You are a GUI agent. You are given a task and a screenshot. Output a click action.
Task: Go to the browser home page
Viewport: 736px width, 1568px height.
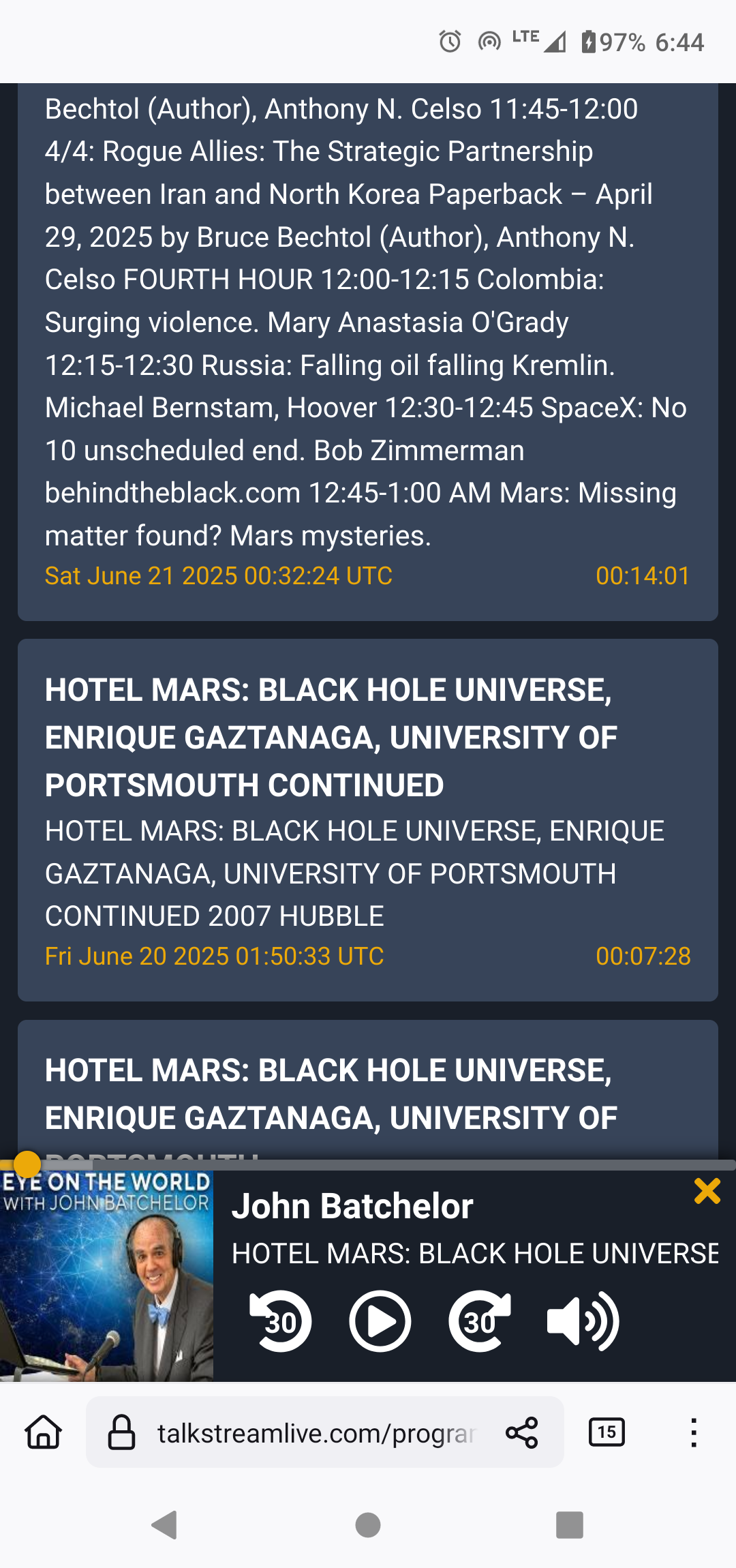coord(44,1432)
